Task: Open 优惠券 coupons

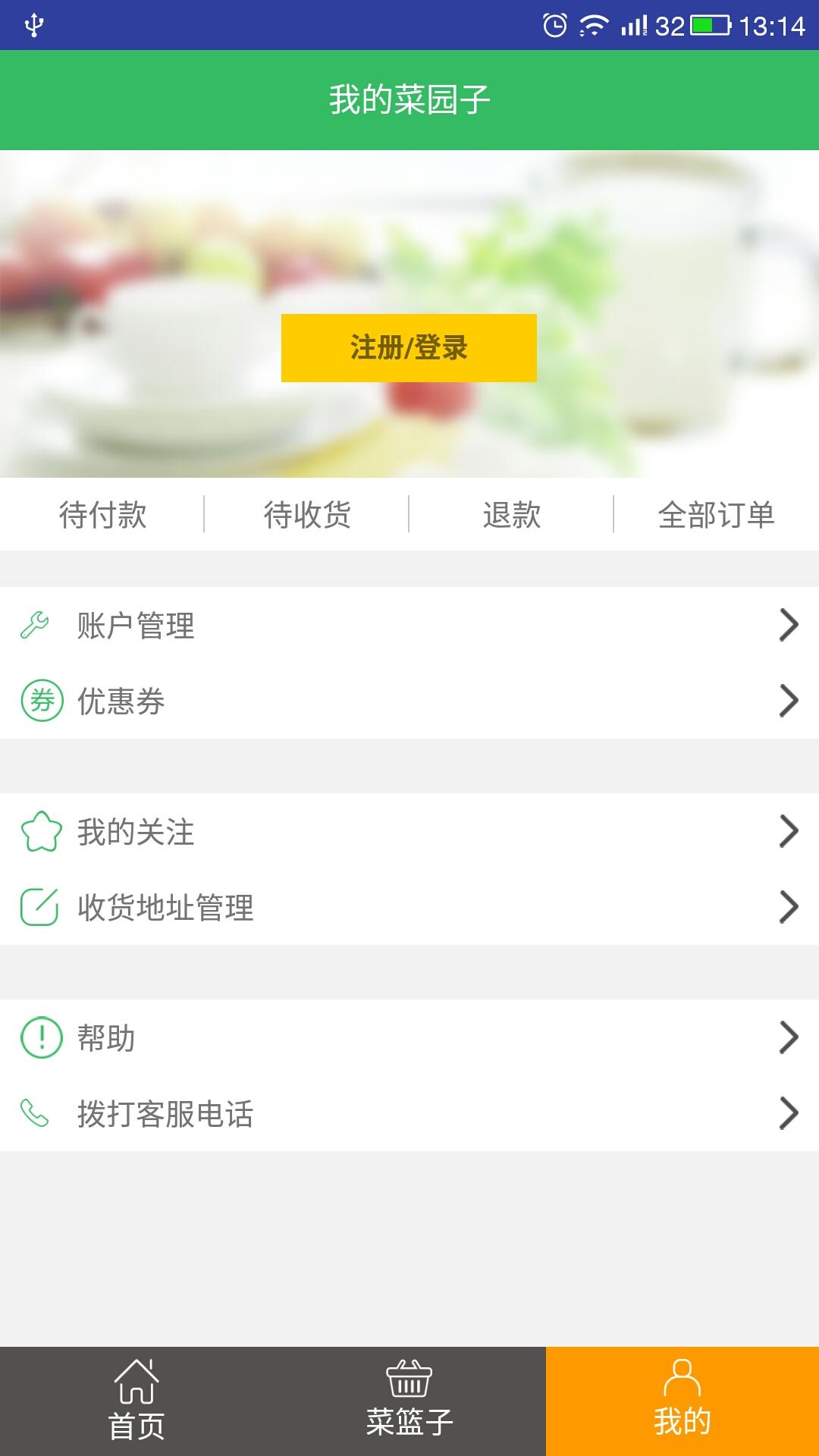Action: click(x=409, y=701)
